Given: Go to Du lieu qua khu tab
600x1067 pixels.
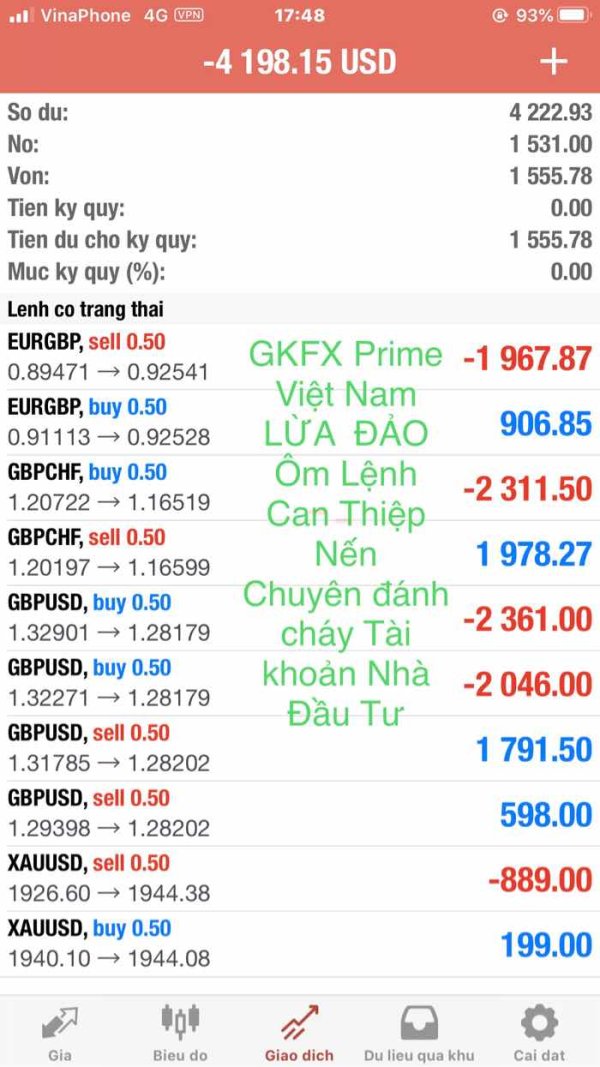Looking at the screenshot, I should (x=419, y=1032).
